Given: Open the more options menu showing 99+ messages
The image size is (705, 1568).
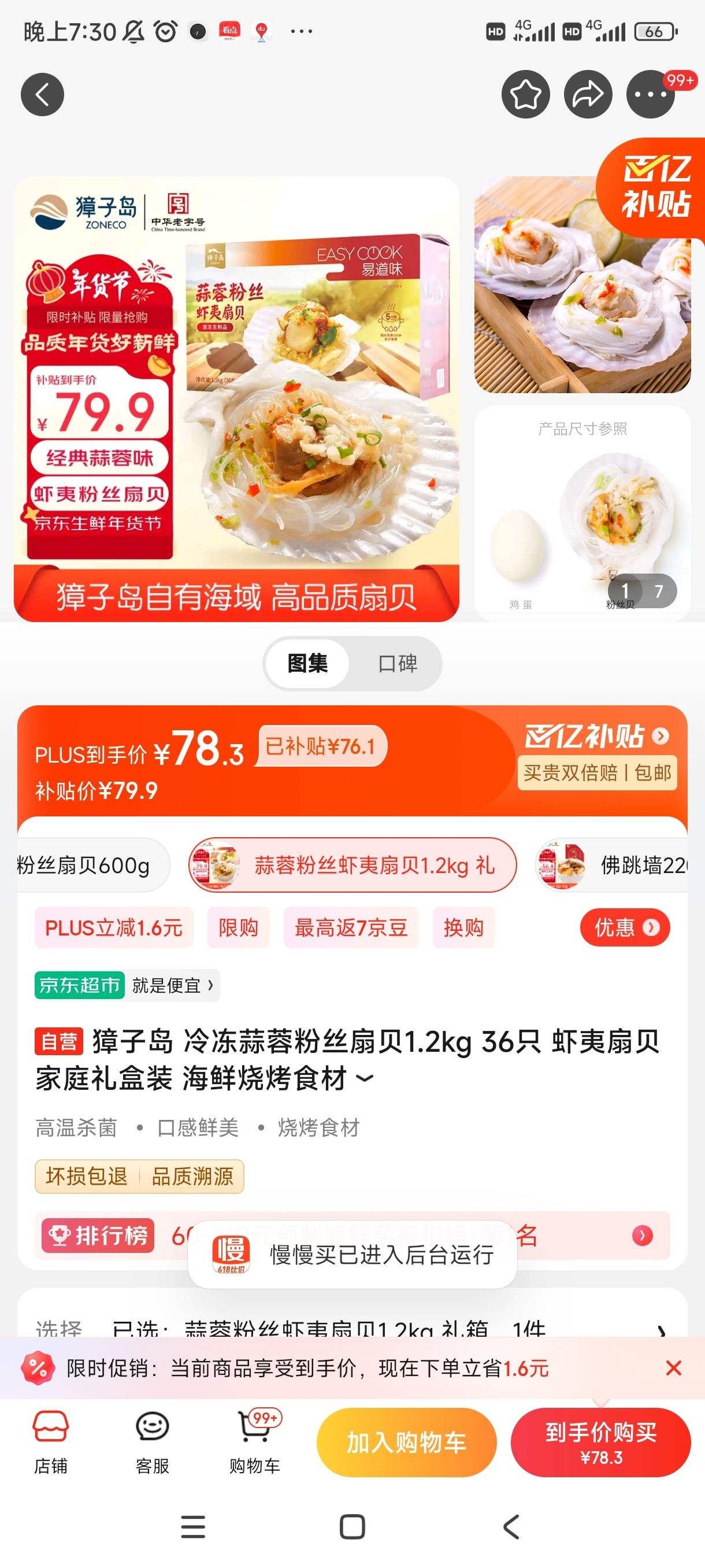Looking at the screenshot, I should [648, 94].
